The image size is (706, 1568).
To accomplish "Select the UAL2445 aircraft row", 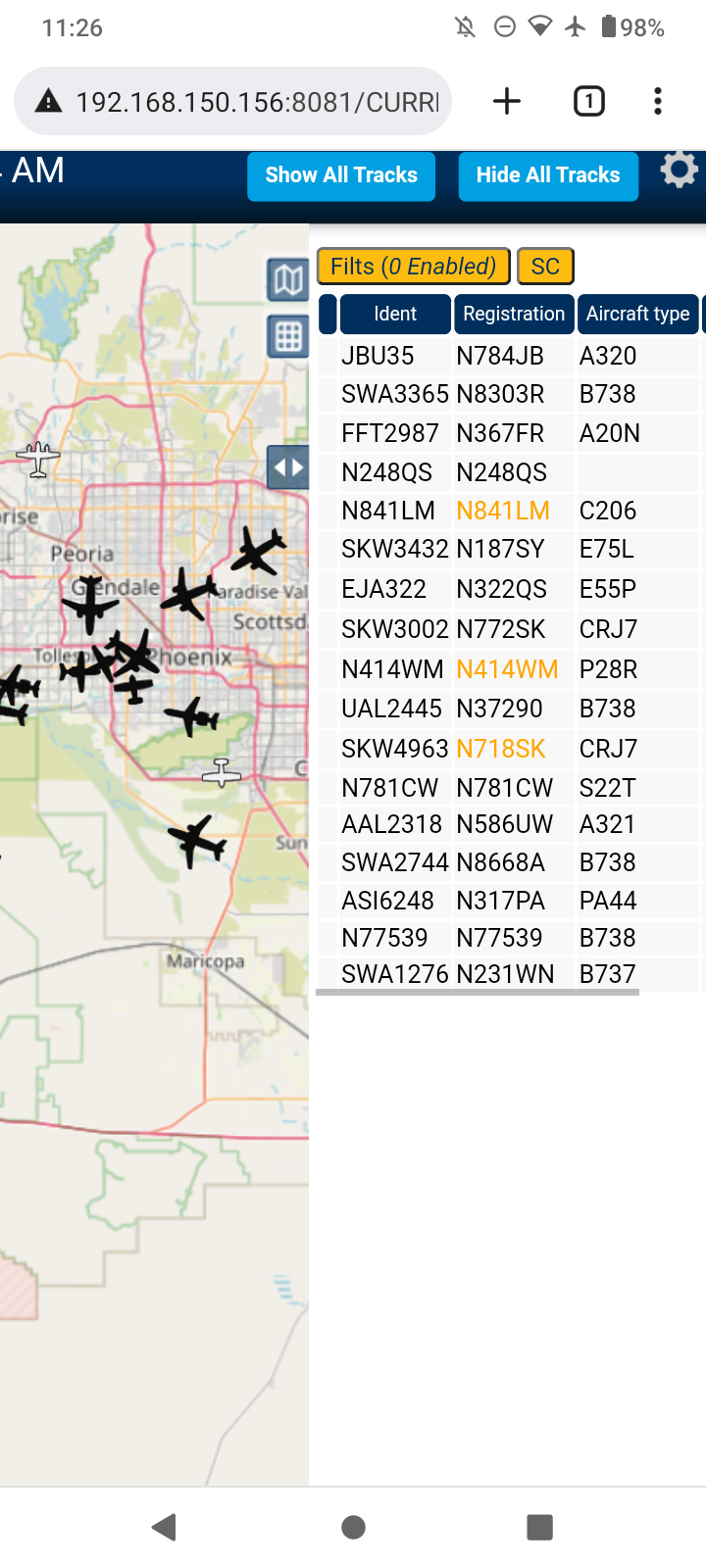I will click(510, 709).
